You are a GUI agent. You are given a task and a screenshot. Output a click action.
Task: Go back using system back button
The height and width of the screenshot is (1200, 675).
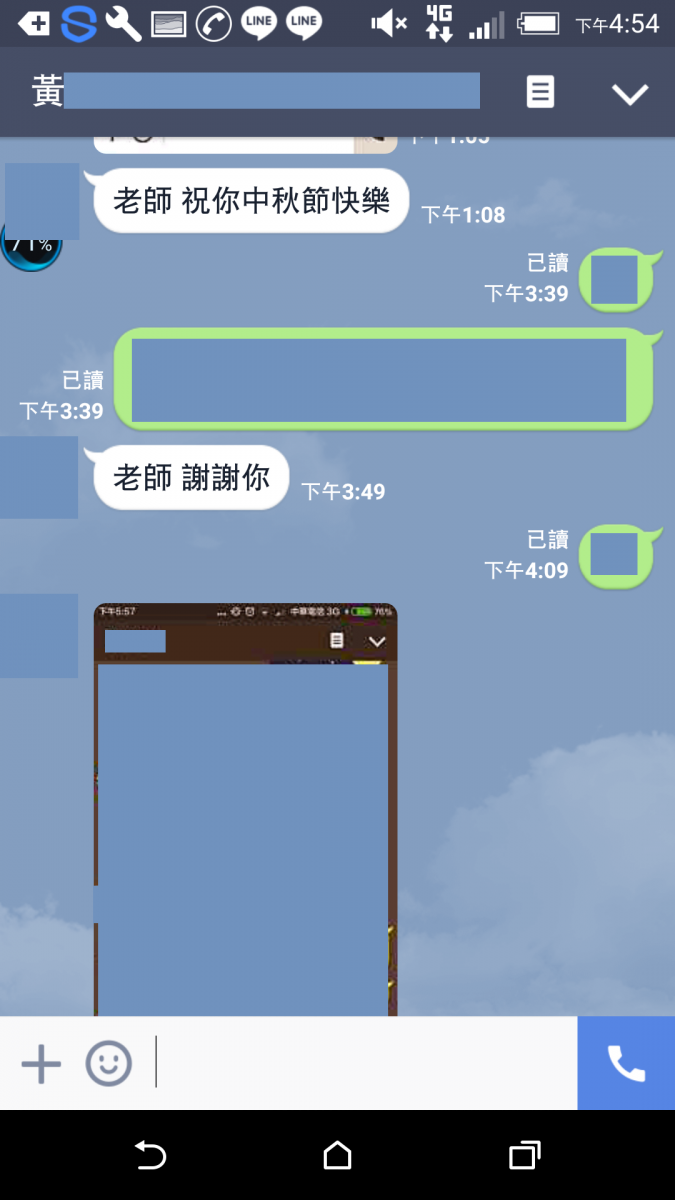(150, 1156)
